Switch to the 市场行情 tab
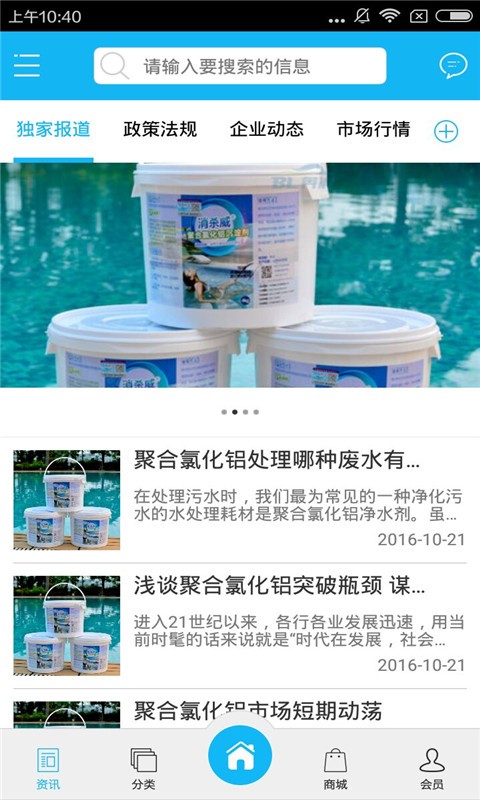This screenshot has height=800, width=480. [x=373, y=129]
